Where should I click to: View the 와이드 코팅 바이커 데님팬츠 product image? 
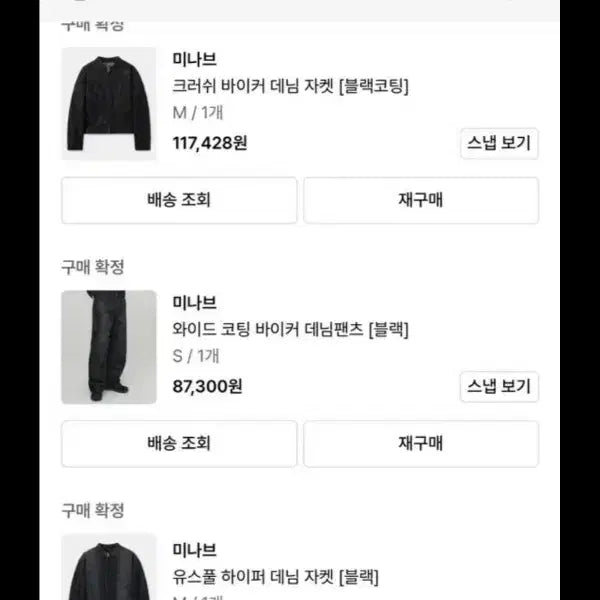(x=109, y=347)
